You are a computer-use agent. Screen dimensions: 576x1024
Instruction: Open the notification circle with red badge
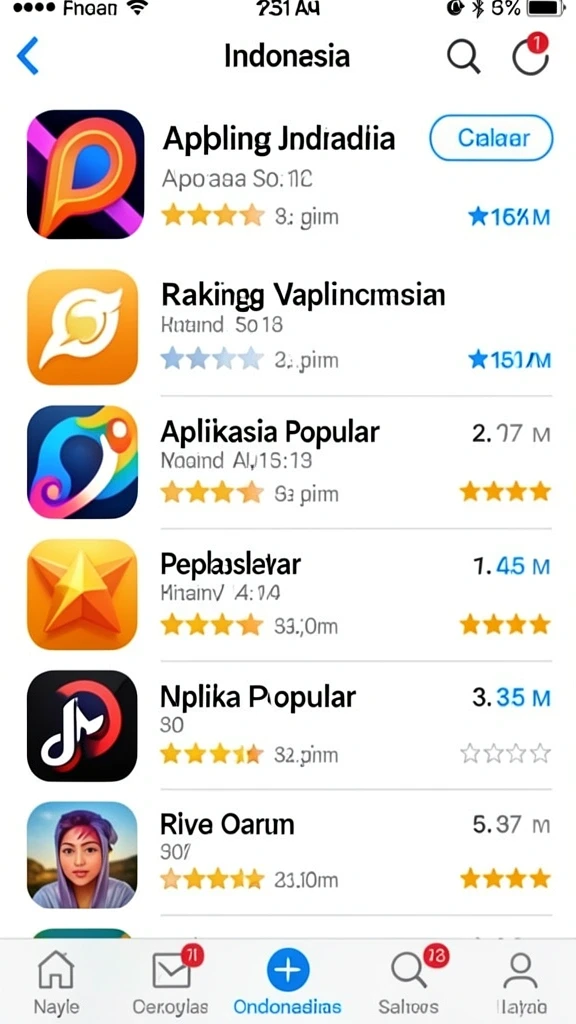531,55
